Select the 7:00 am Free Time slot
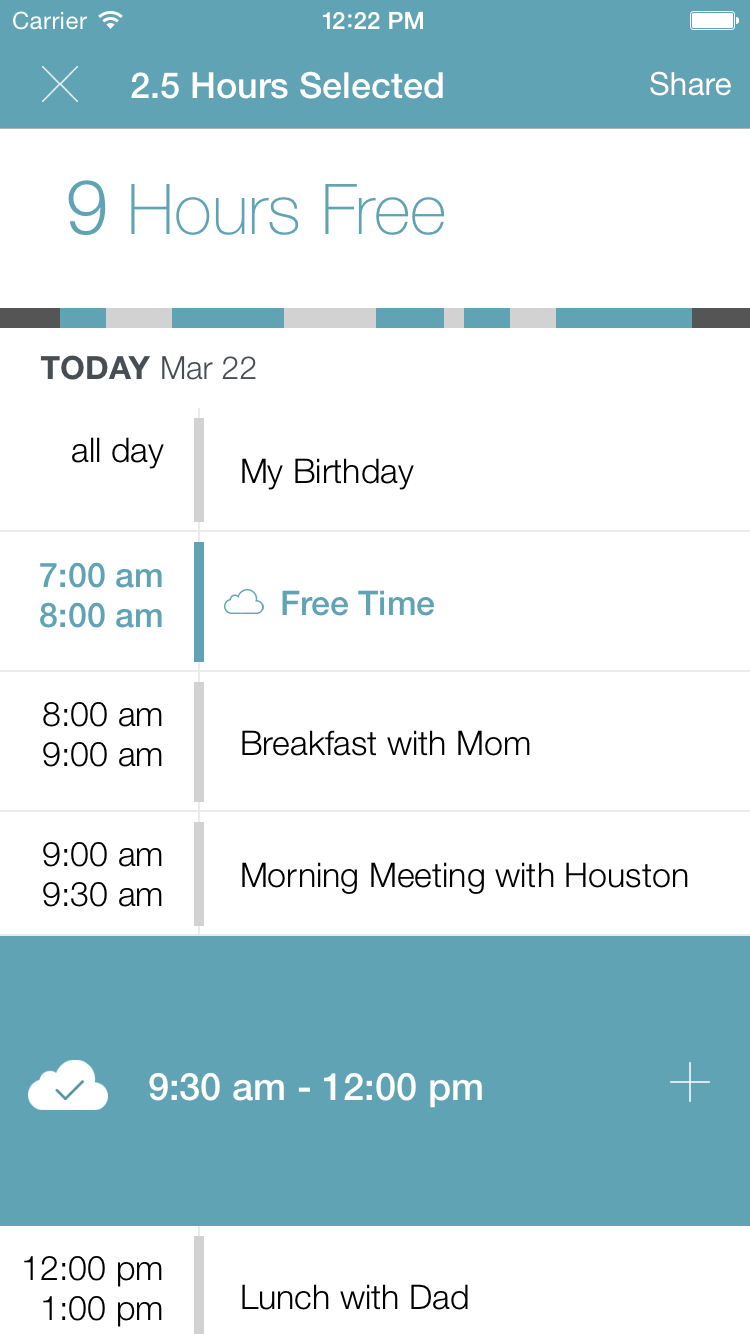750x1334 pixels. coord(357,604)
